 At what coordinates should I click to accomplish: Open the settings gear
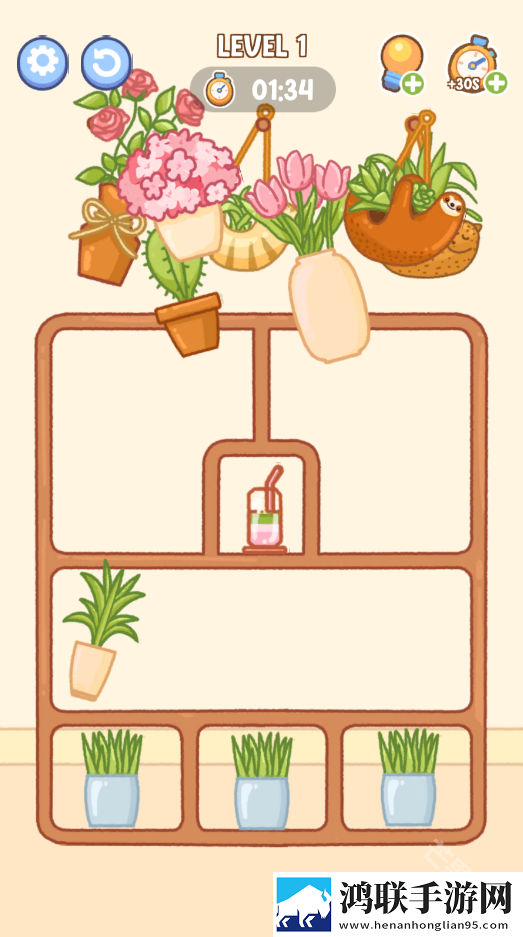[x=43, y=62]
